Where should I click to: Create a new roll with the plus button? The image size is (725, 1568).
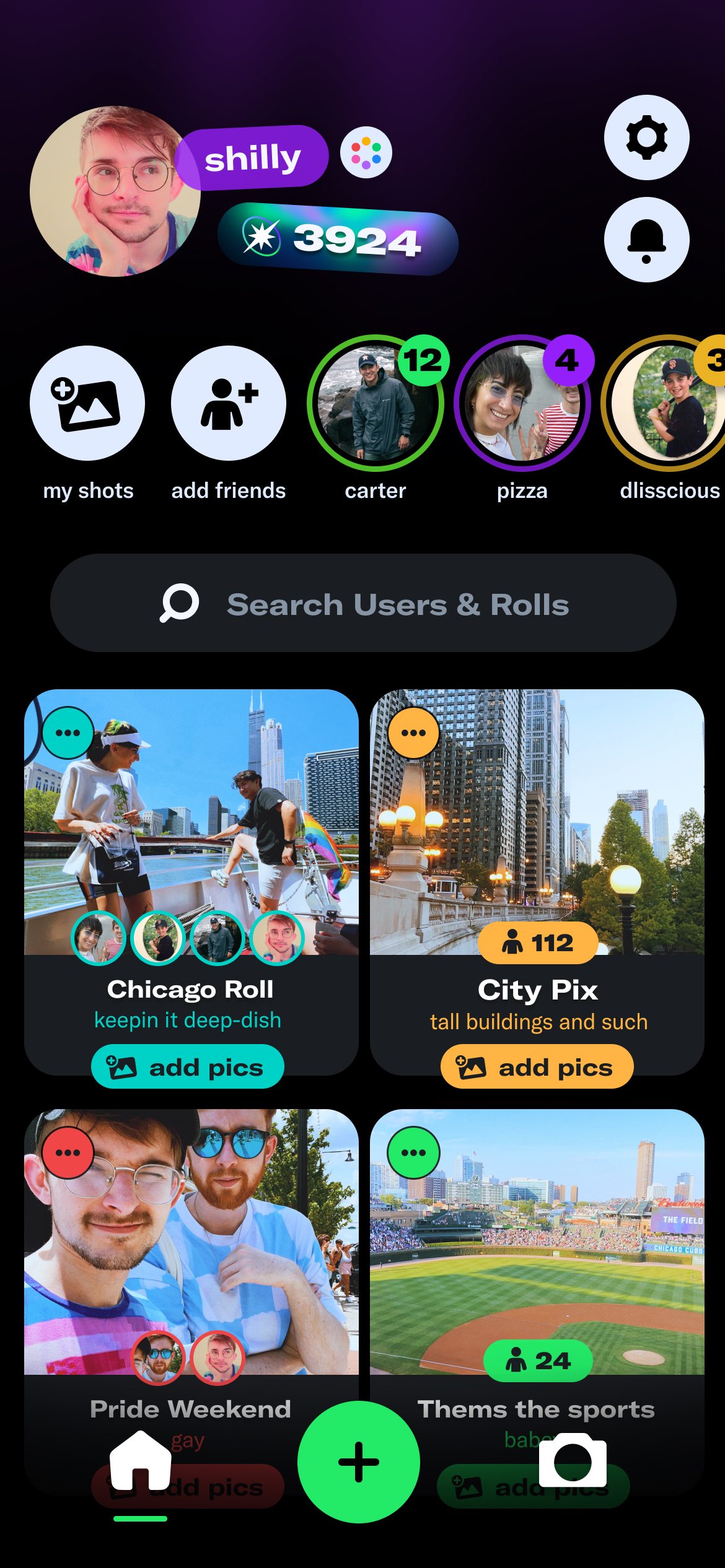[x=359, y=1461]
